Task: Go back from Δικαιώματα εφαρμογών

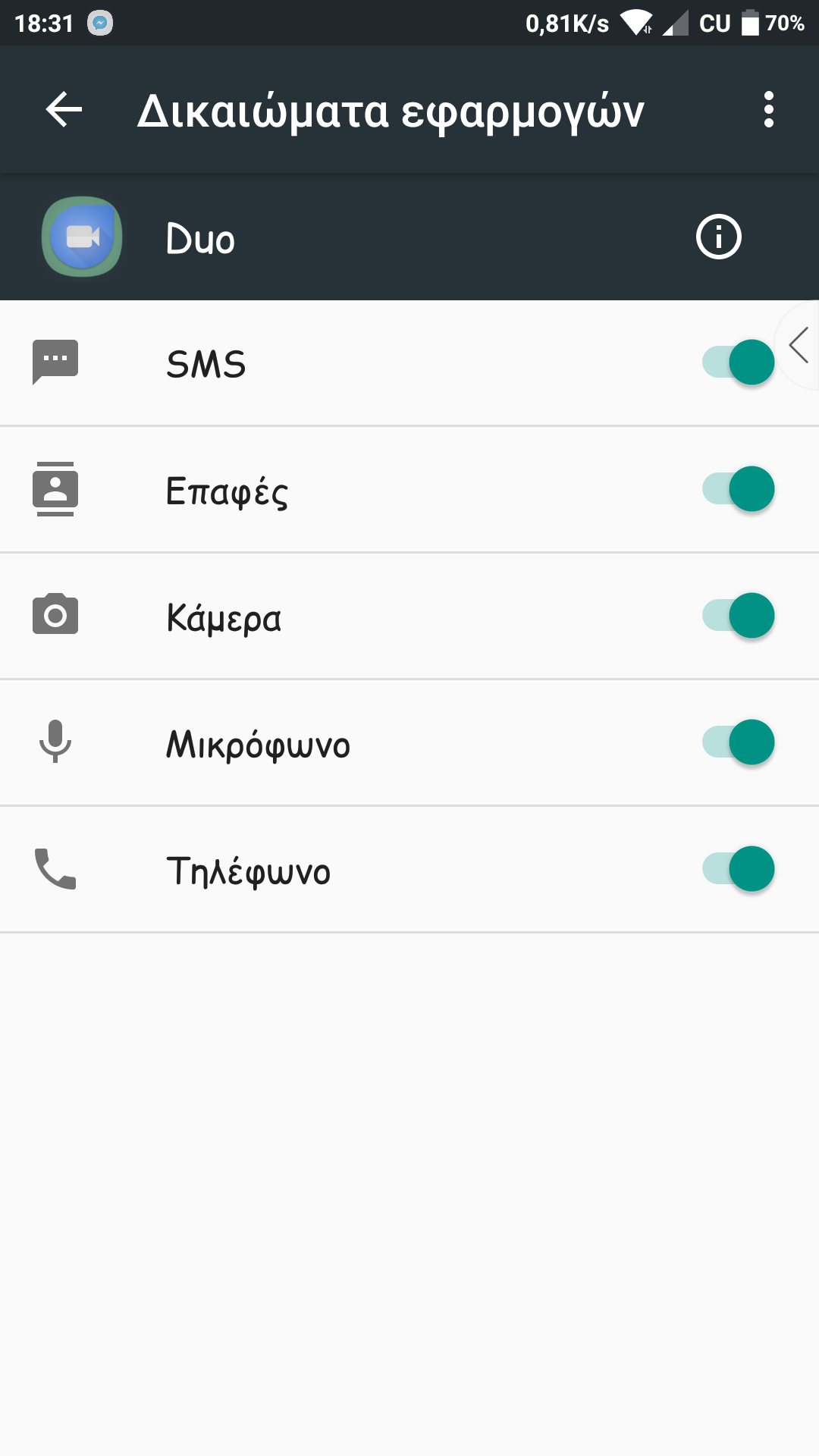Action: 64,110
